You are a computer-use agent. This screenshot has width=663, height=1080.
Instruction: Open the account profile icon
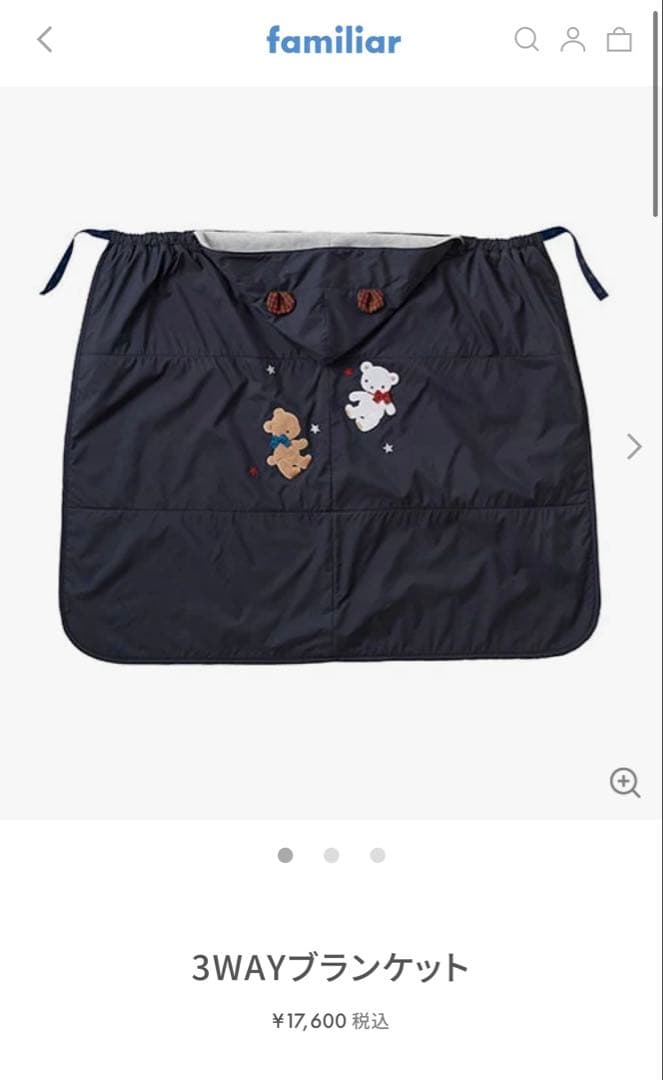pos(573,40)
